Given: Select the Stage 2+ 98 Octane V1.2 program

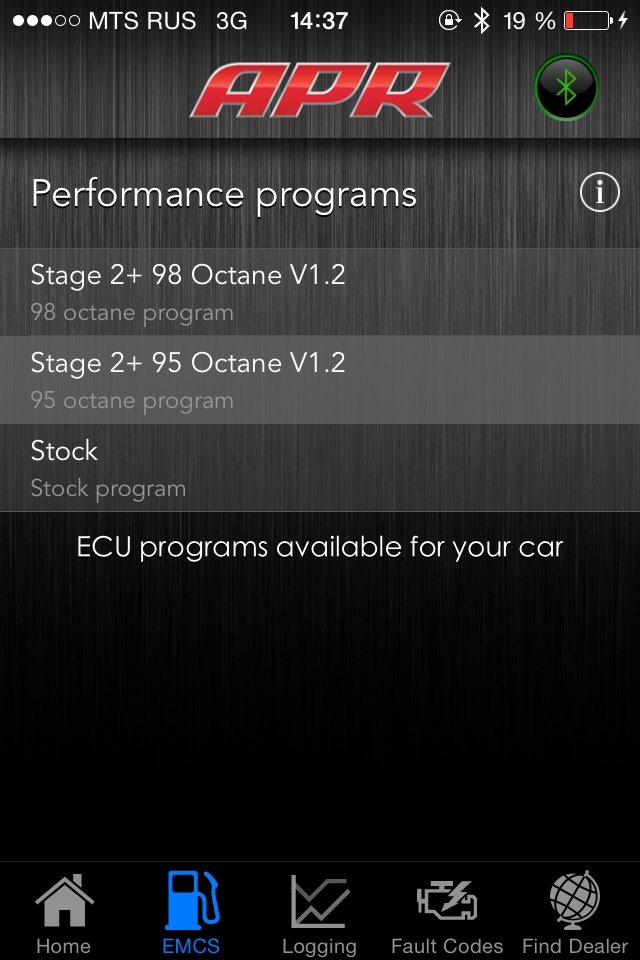Looking at the screenshot, I should [320, 292].
